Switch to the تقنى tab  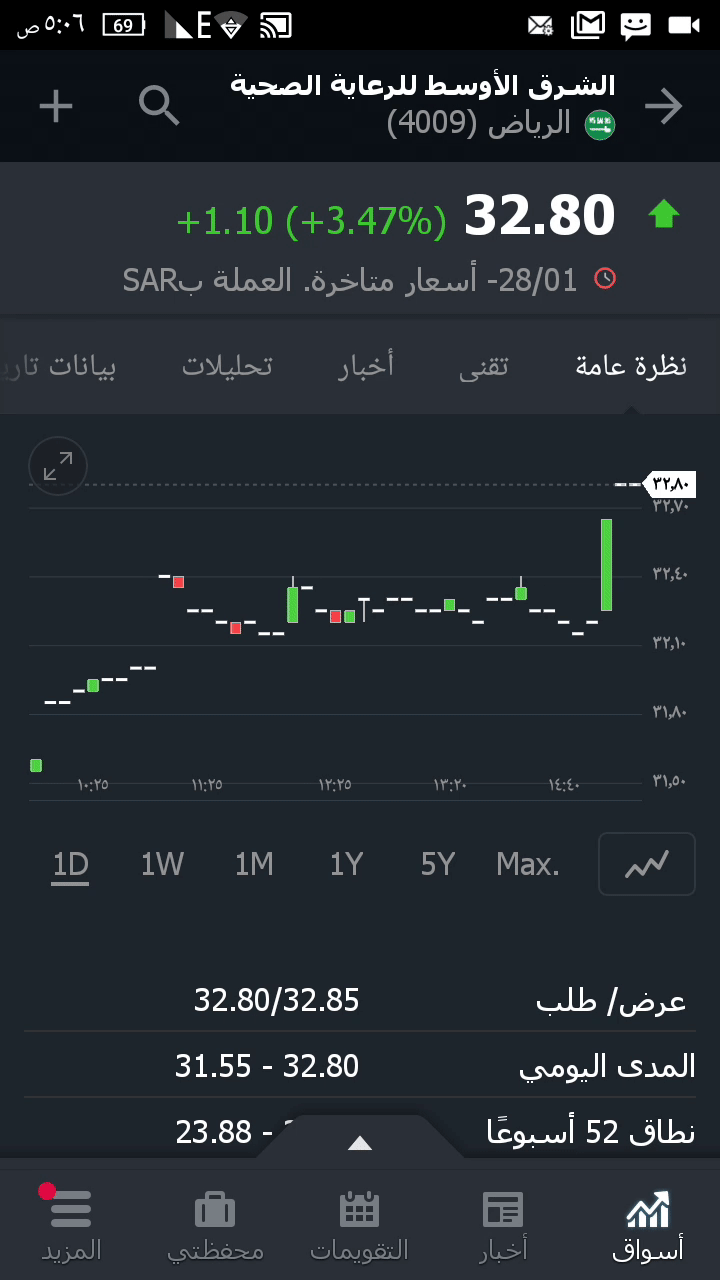click(x=483, y=366)
